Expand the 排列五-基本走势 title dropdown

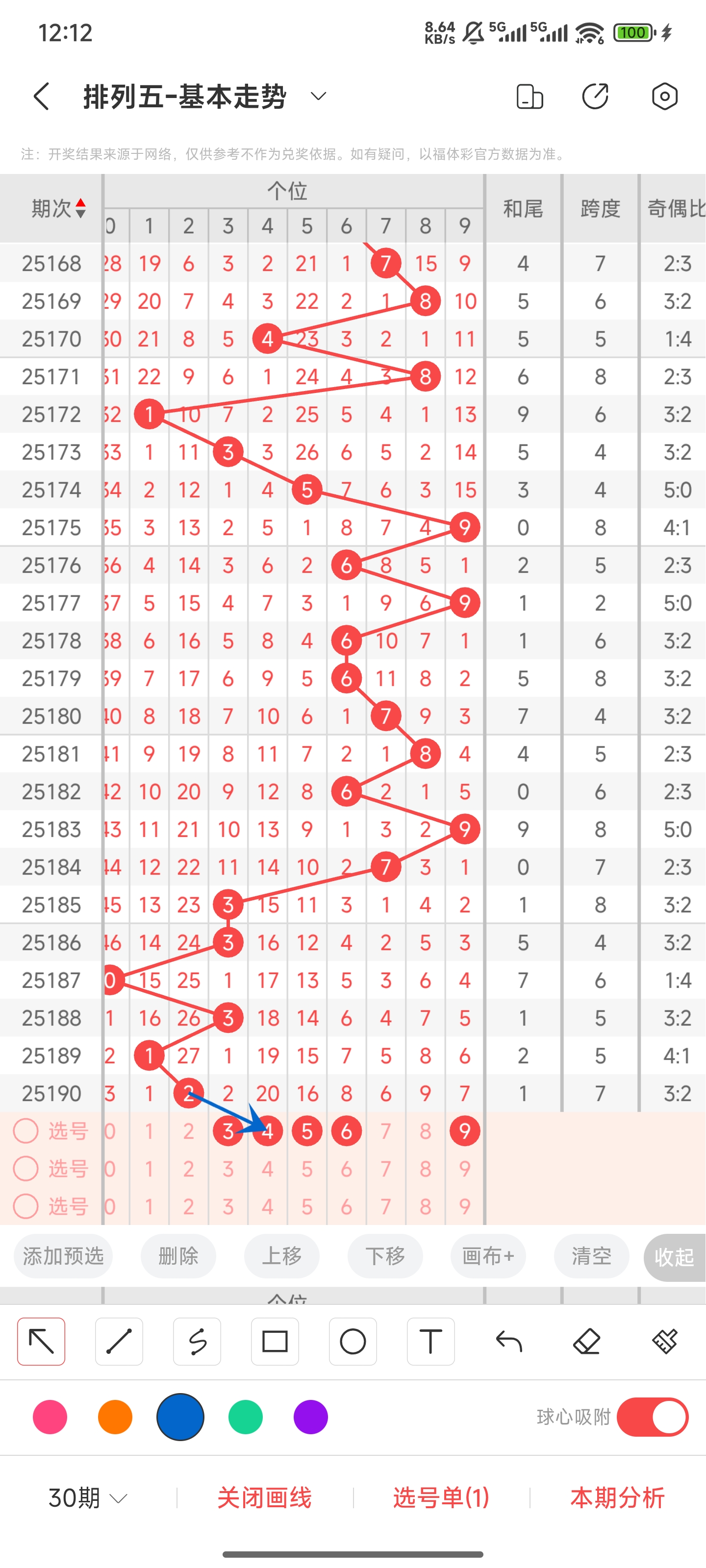pyautogui.click(x=319, y=96)
